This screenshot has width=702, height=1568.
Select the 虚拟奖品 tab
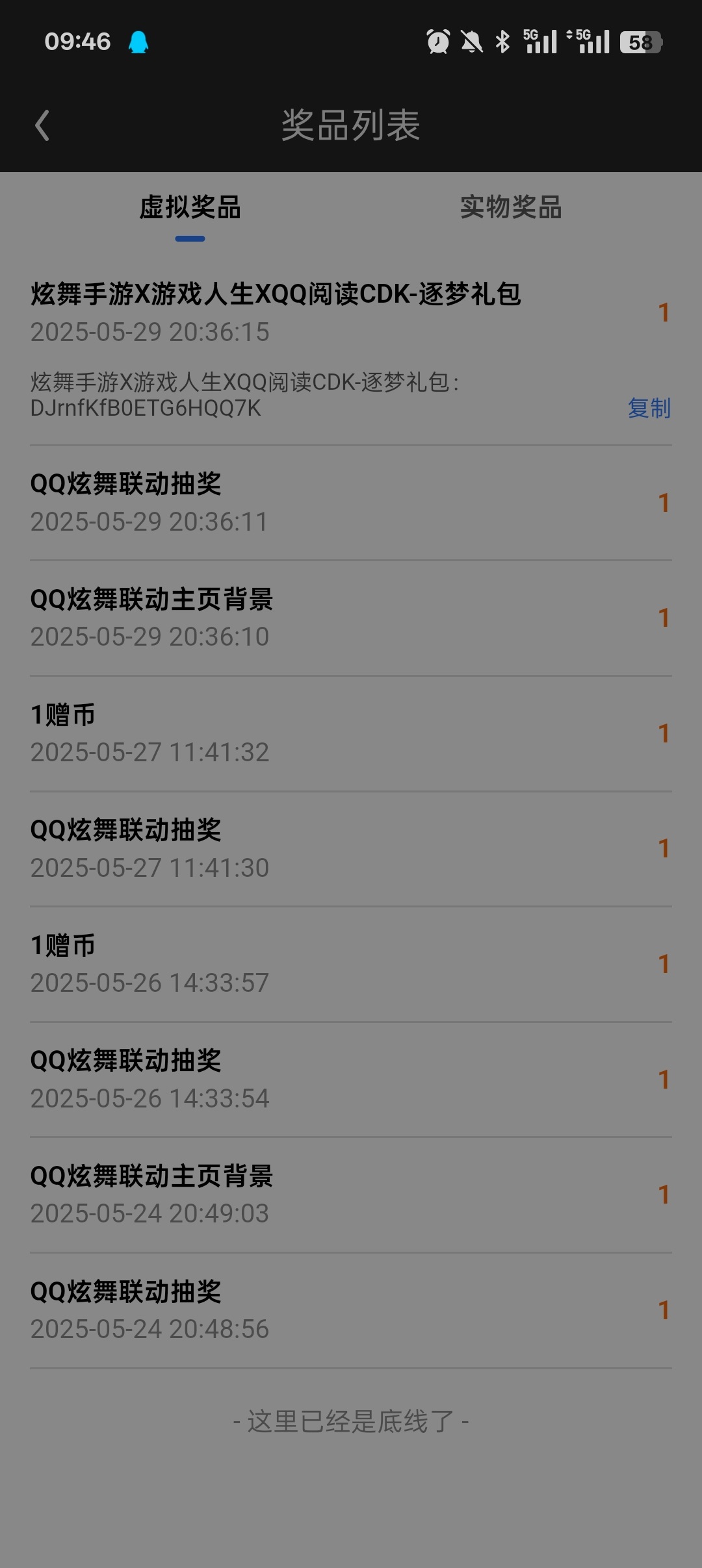point(190,207)
